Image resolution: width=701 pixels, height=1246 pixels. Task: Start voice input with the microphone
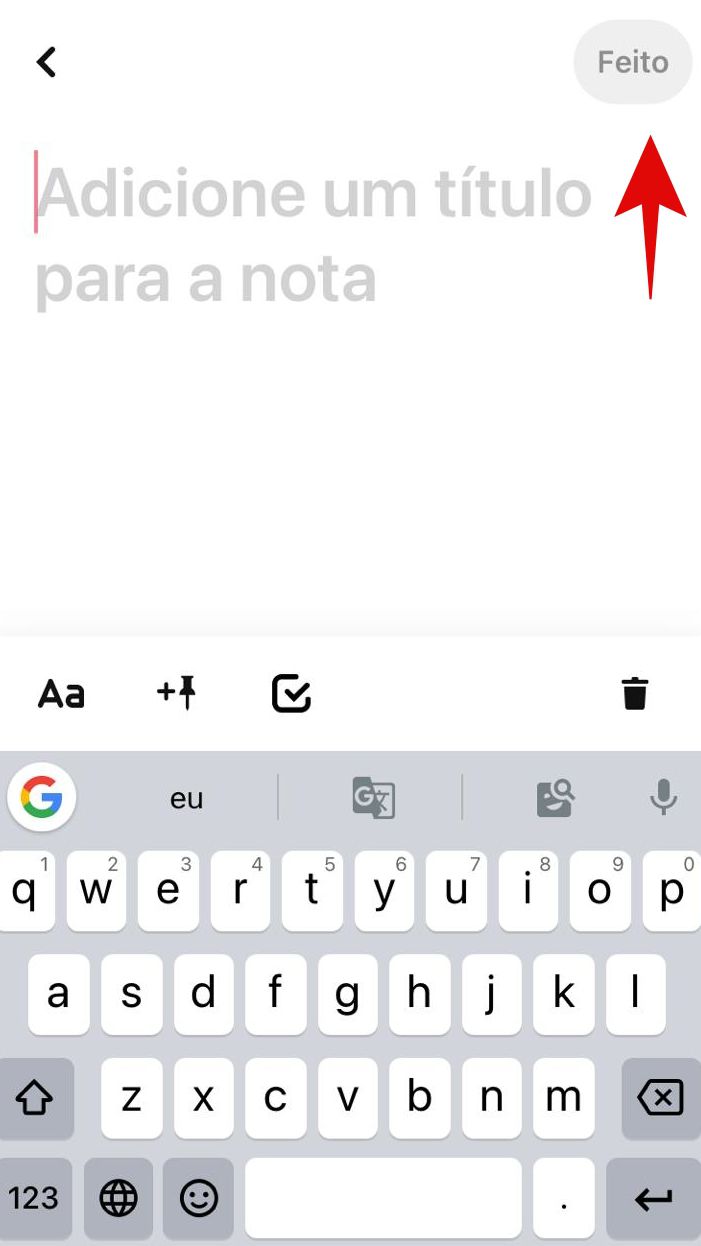(663, 798)
